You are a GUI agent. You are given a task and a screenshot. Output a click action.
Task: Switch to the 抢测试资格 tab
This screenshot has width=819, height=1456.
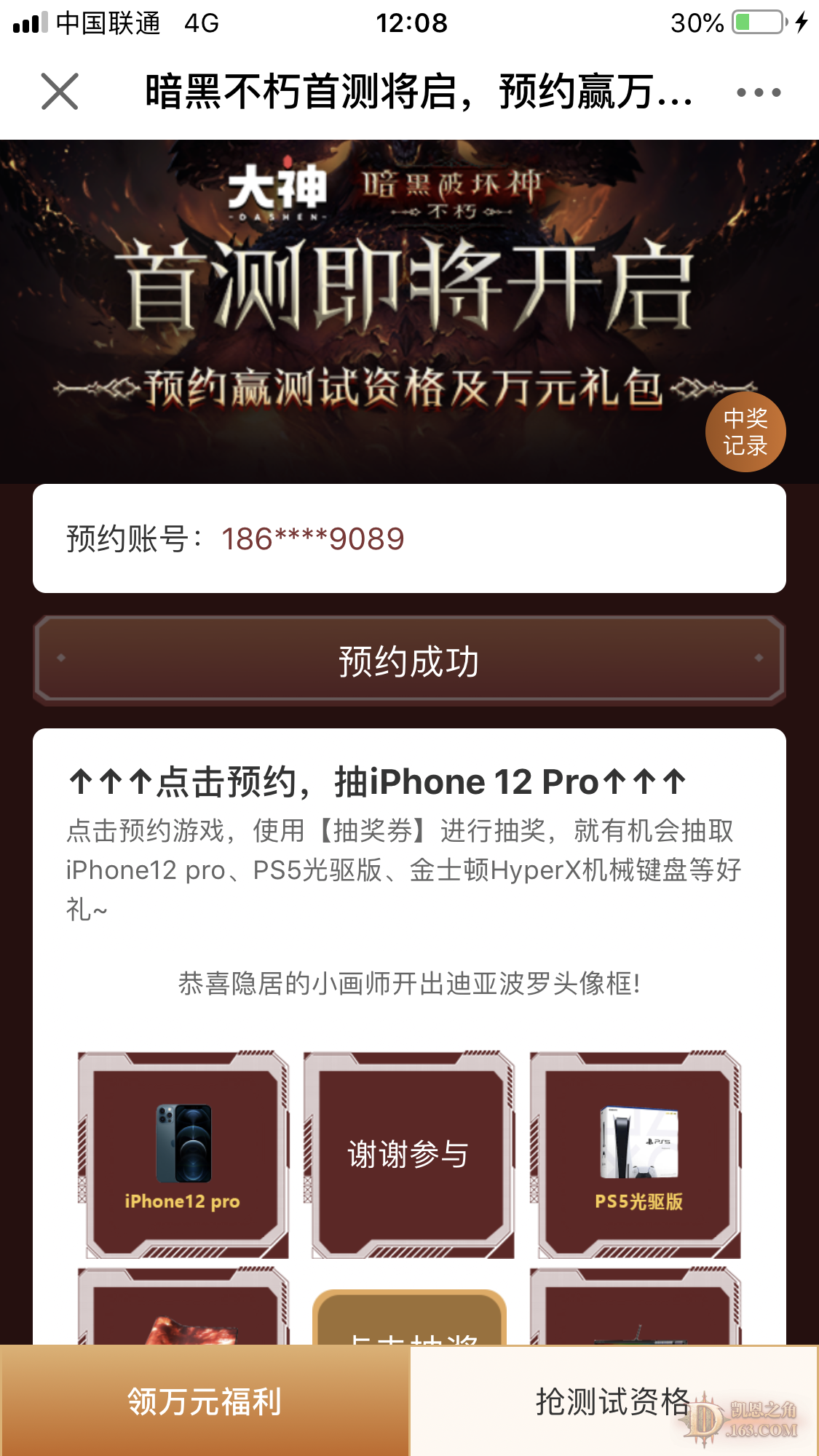pyautogui.click(x=613, y=1401)
